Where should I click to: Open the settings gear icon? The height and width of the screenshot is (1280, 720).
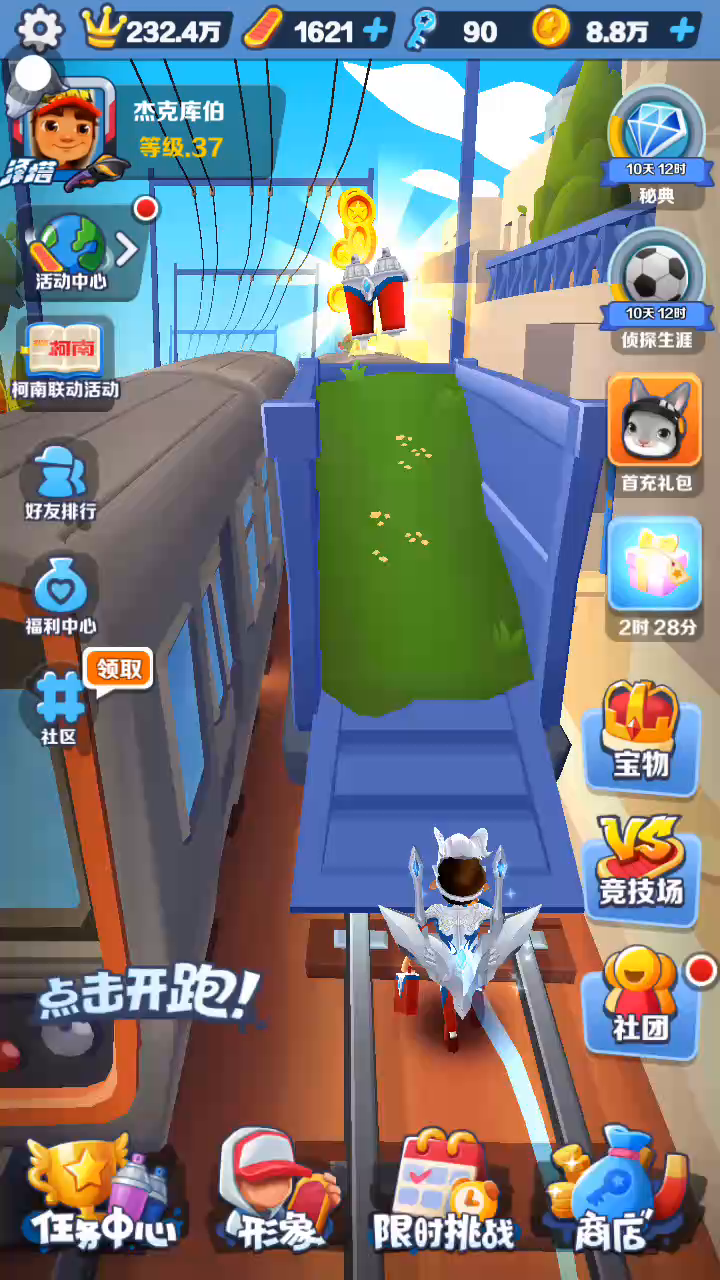41,30
